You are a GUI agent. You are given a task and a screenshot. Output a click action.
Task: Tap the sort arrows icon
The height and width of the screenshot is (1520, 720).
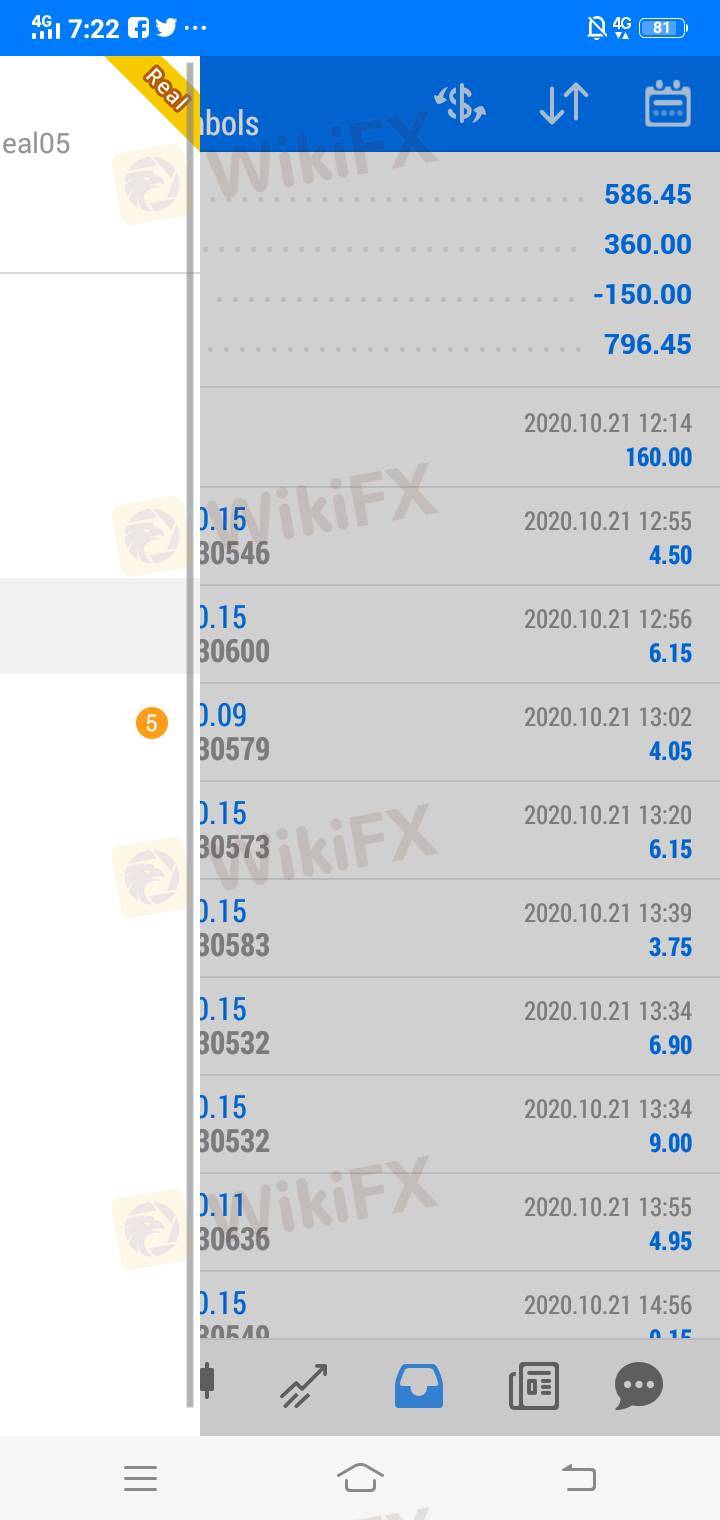click(564, 104)
